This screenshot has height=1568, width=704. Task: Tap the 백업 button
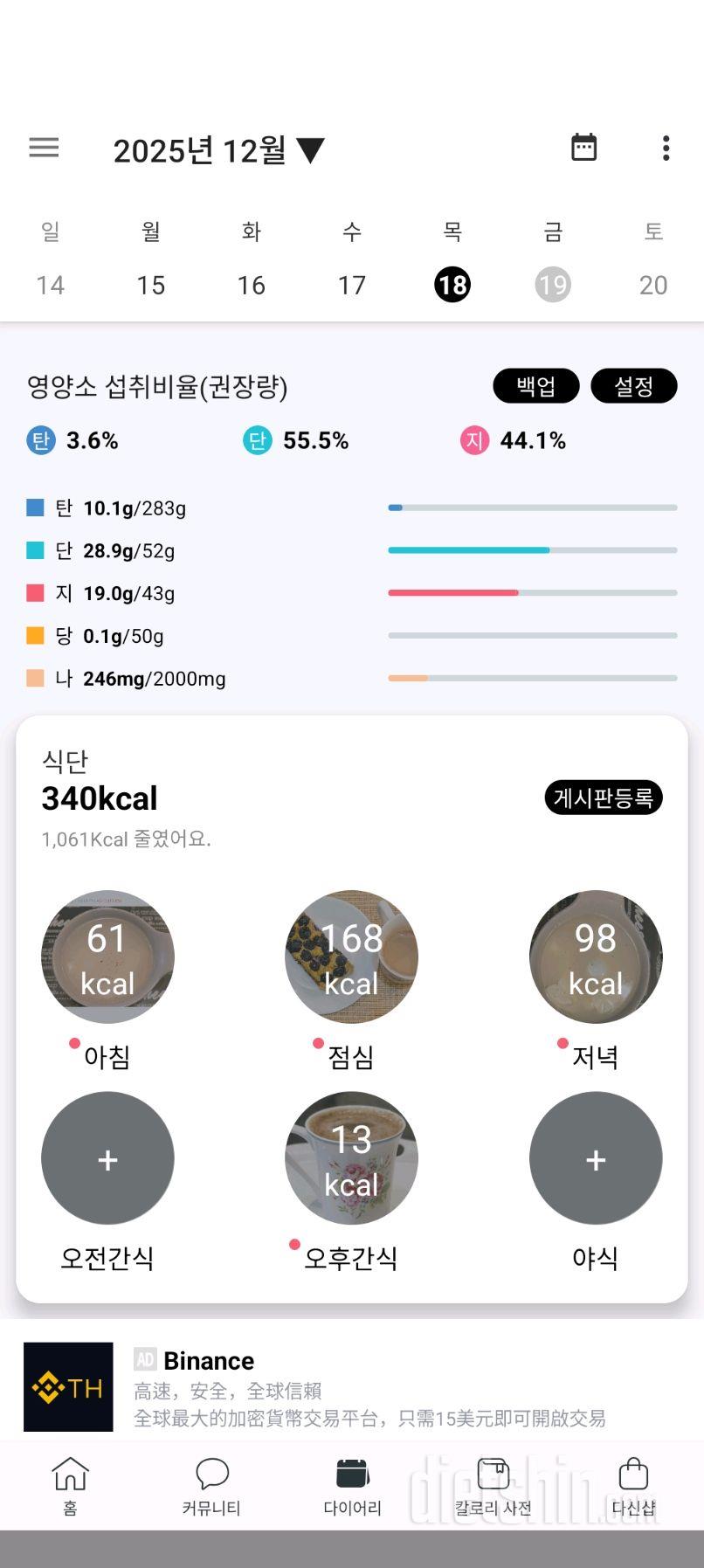coord(535,386)
